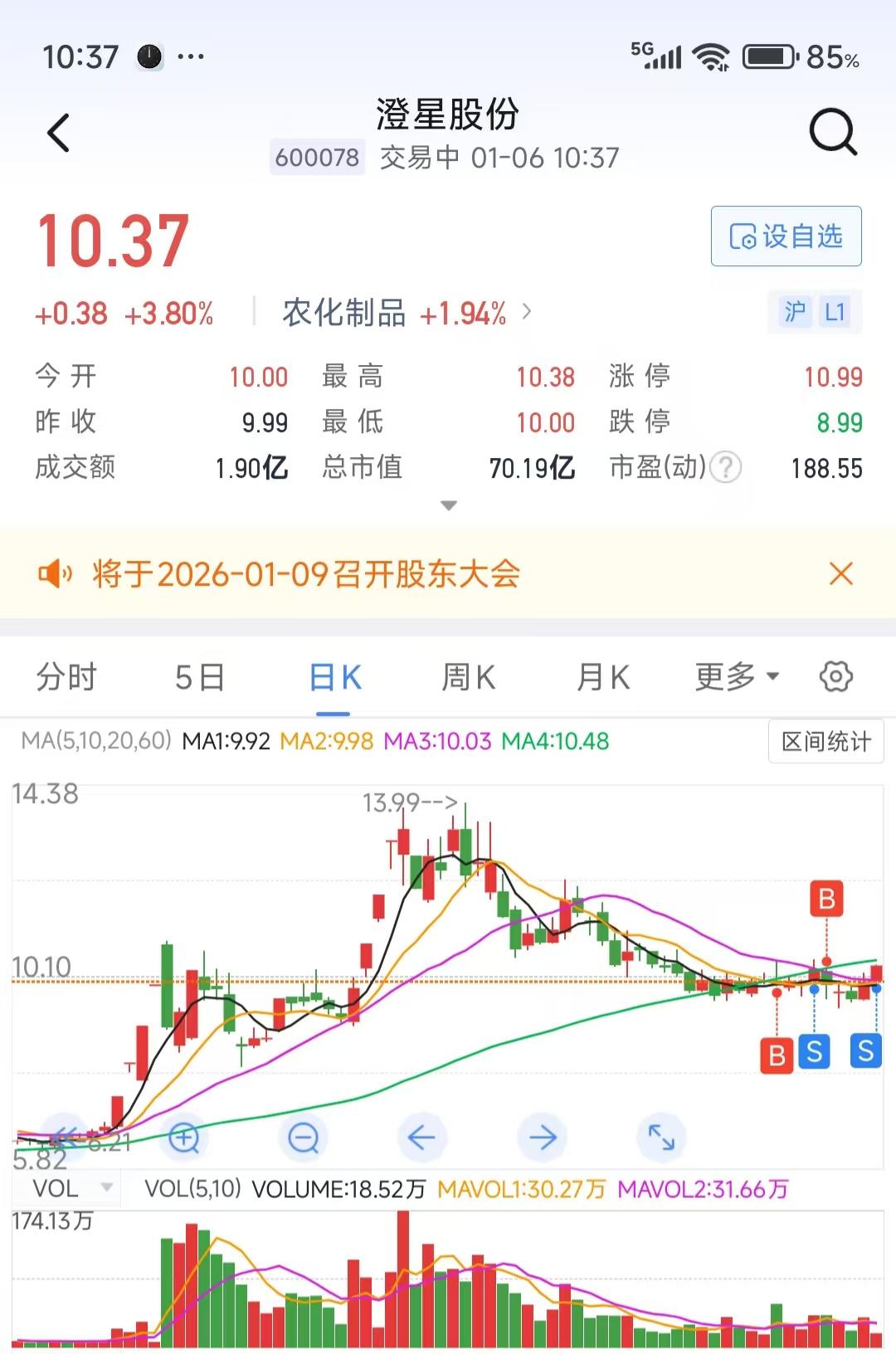Open the 农化制品 sector link
Screen dimensions: 896x1354
(x=407, y=313)
